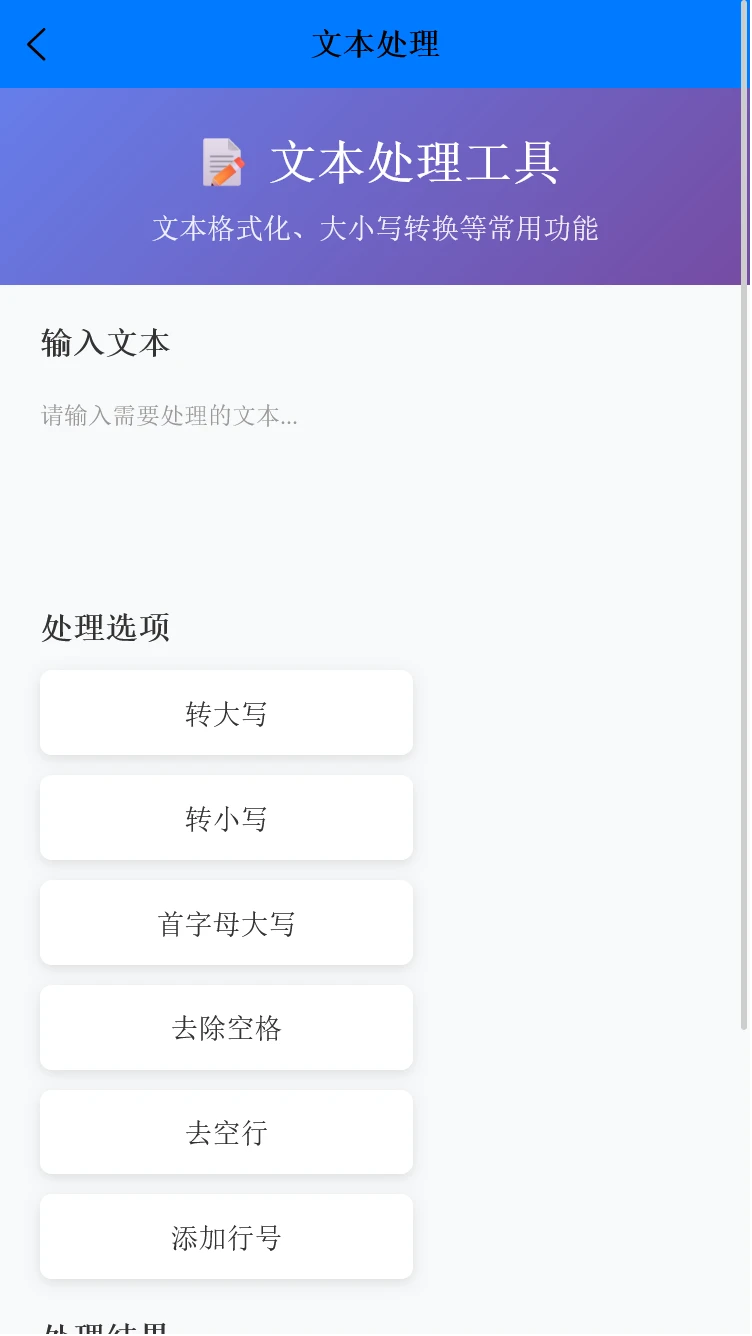Tap the 去空行 button

click(x=226, y=1132)
